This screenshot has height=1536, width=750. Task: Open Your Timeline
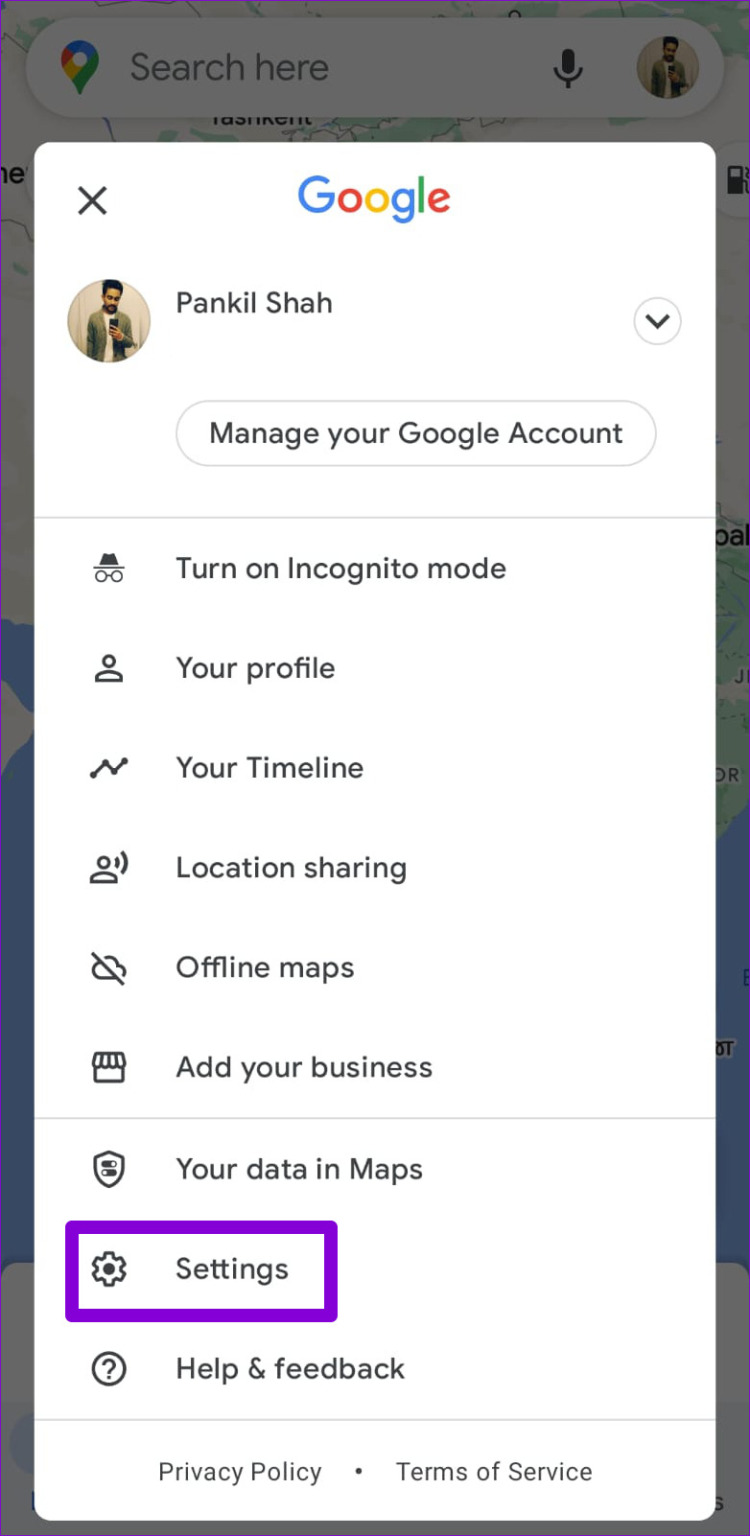pos(269,767)
